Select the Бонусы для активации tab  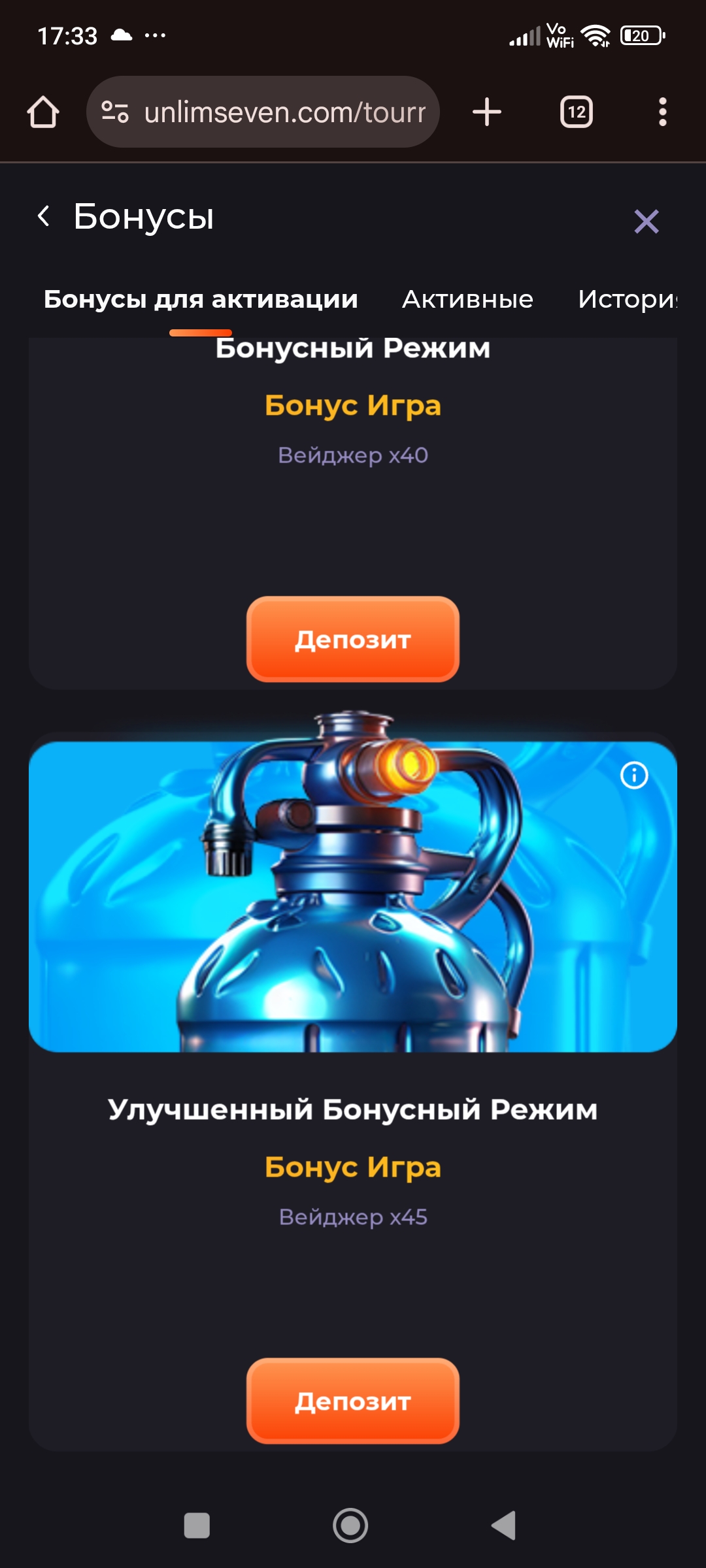point(201,299)
